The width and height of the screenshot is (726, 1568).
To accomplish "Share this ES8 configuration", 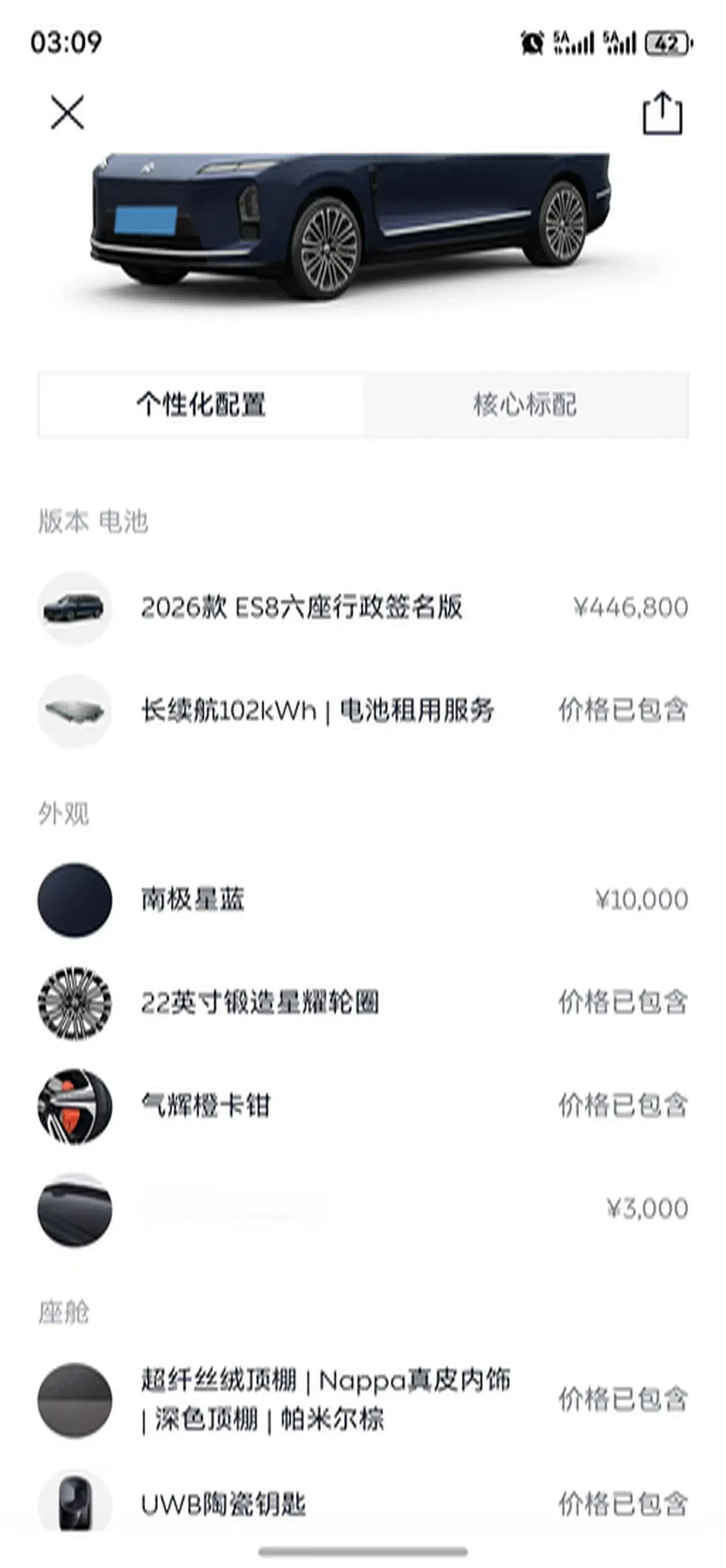I will point(662,113).
